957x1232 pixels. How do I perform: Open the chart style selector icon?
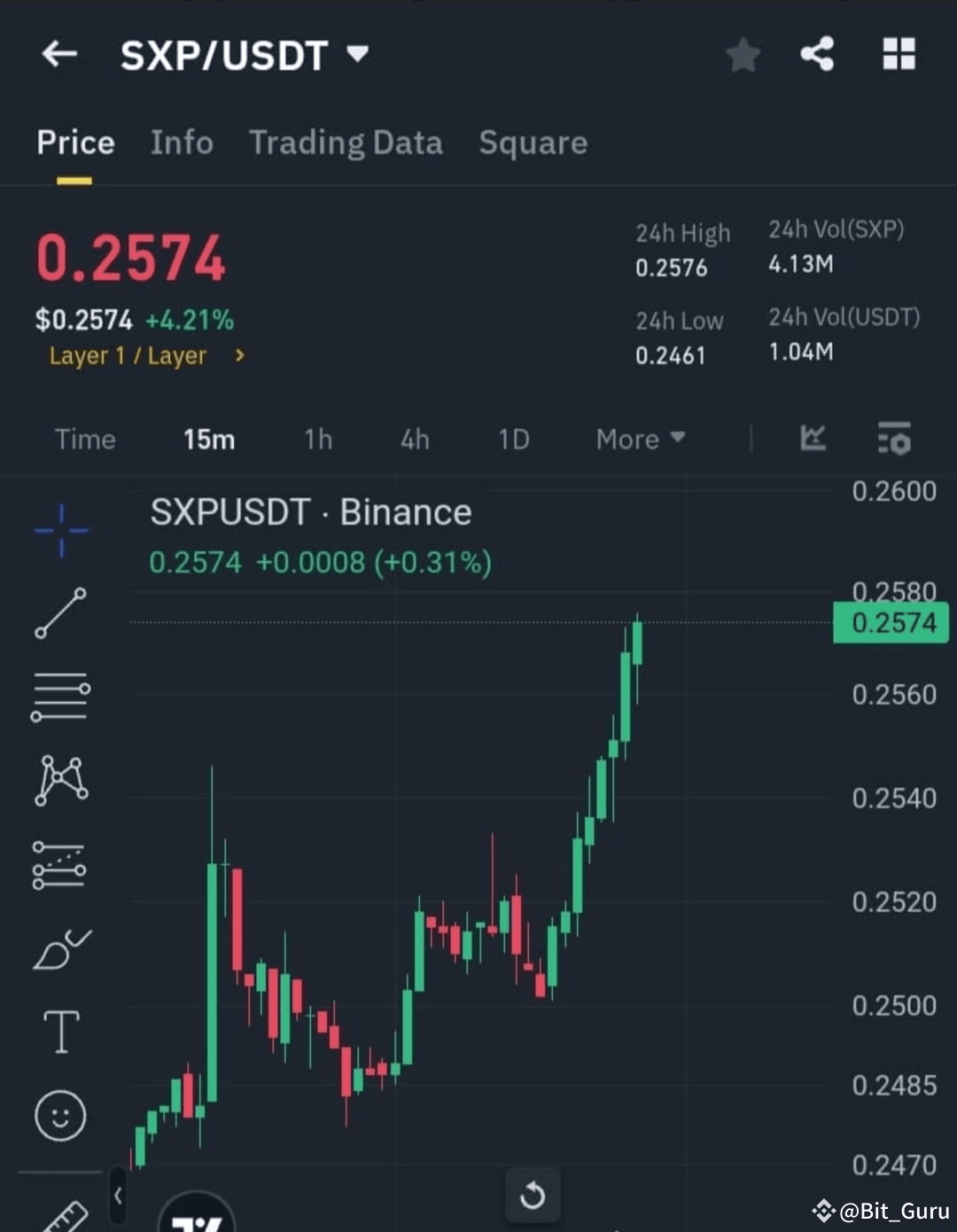point(813,439)
